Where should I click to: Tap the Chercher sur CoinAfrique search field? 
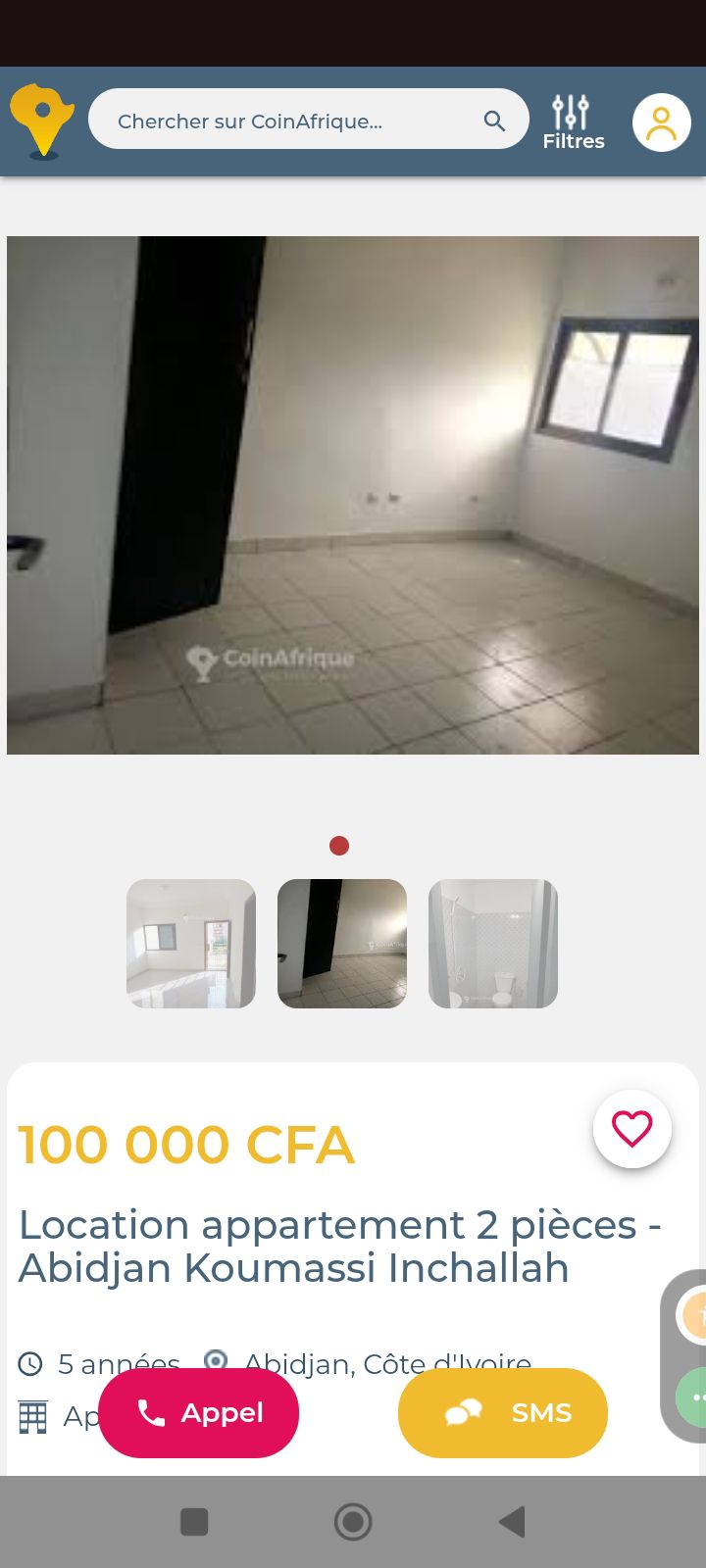click(x=284, y=120)
